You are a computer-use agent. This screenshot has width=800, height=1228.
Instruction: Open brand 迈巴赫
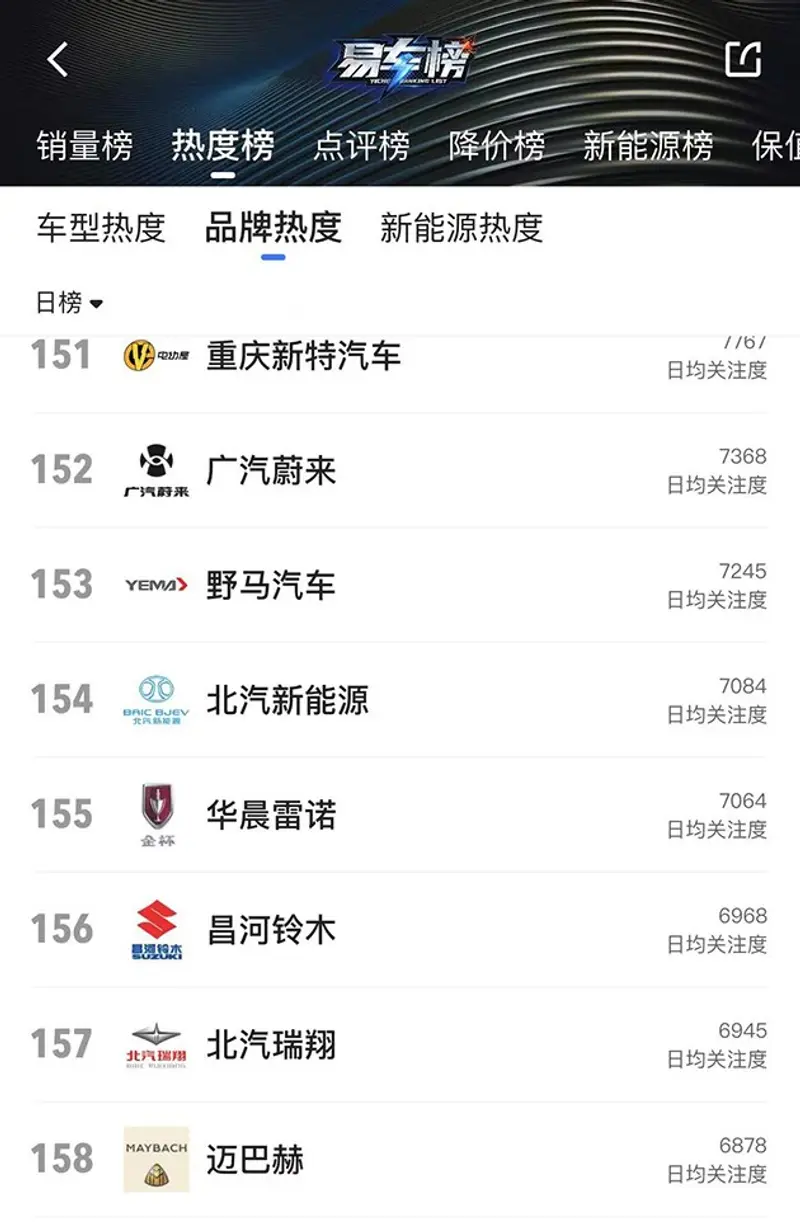point(255,1160)
